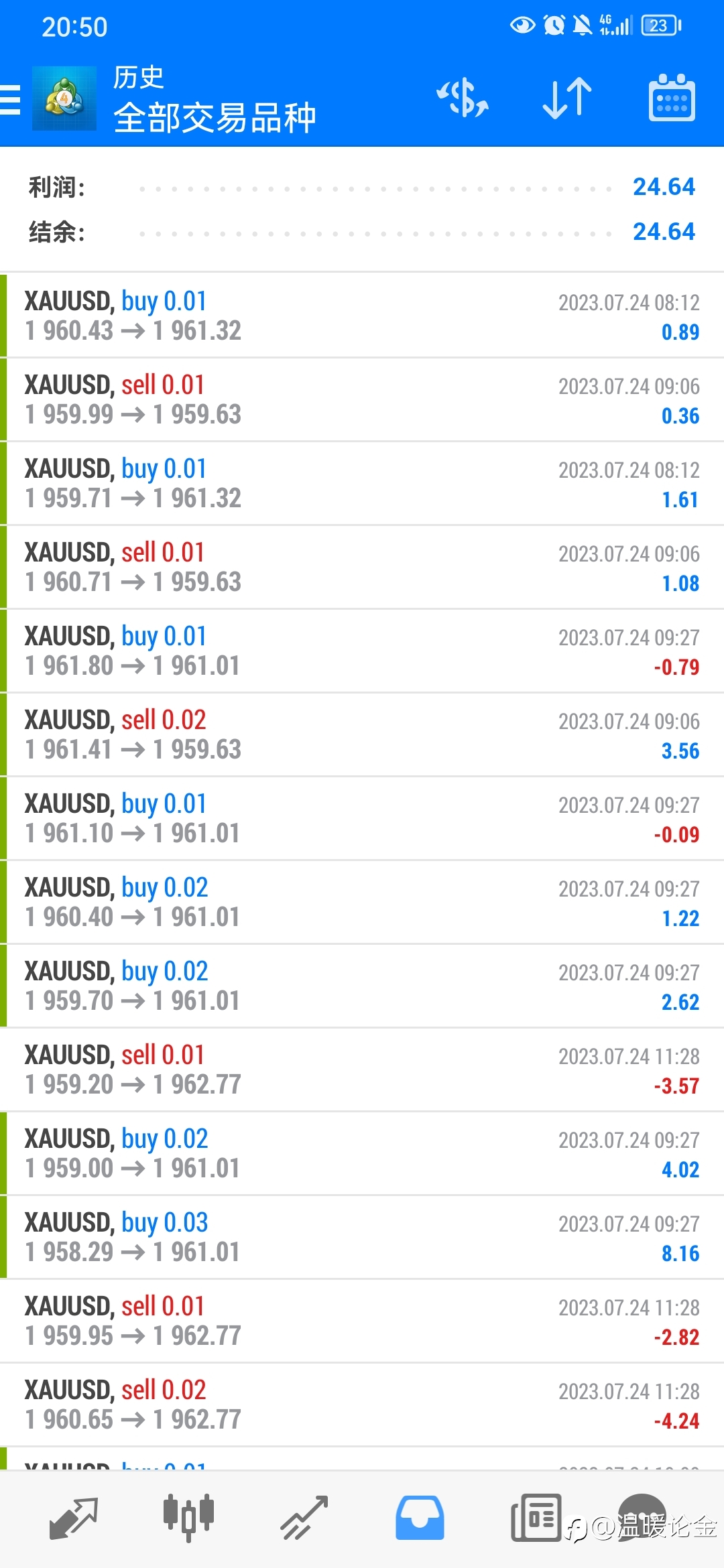
Task: Switch to the Trade tab
Action: pyautogui.click(x=304, y=1518)
